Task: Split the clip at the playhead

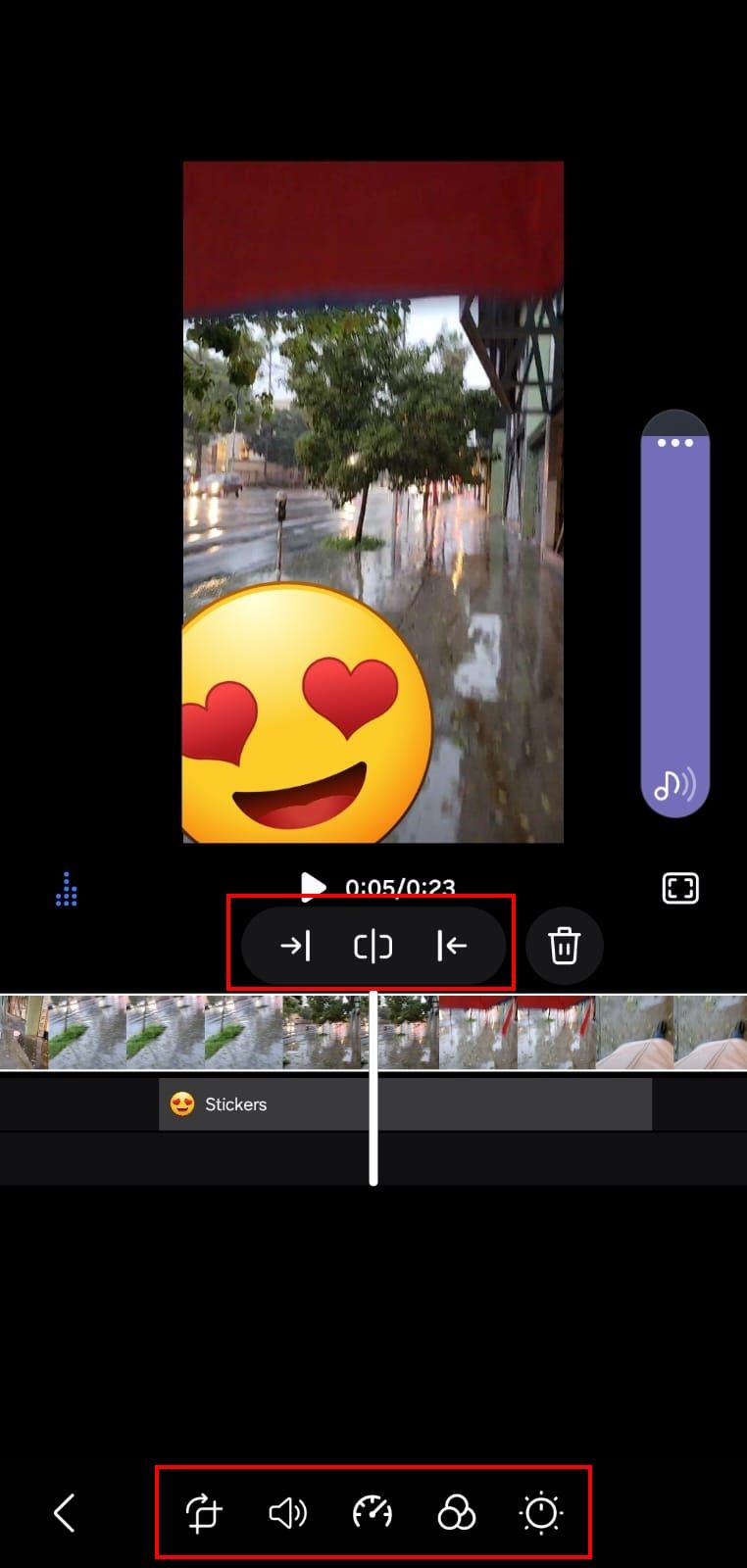Action: 373,946
